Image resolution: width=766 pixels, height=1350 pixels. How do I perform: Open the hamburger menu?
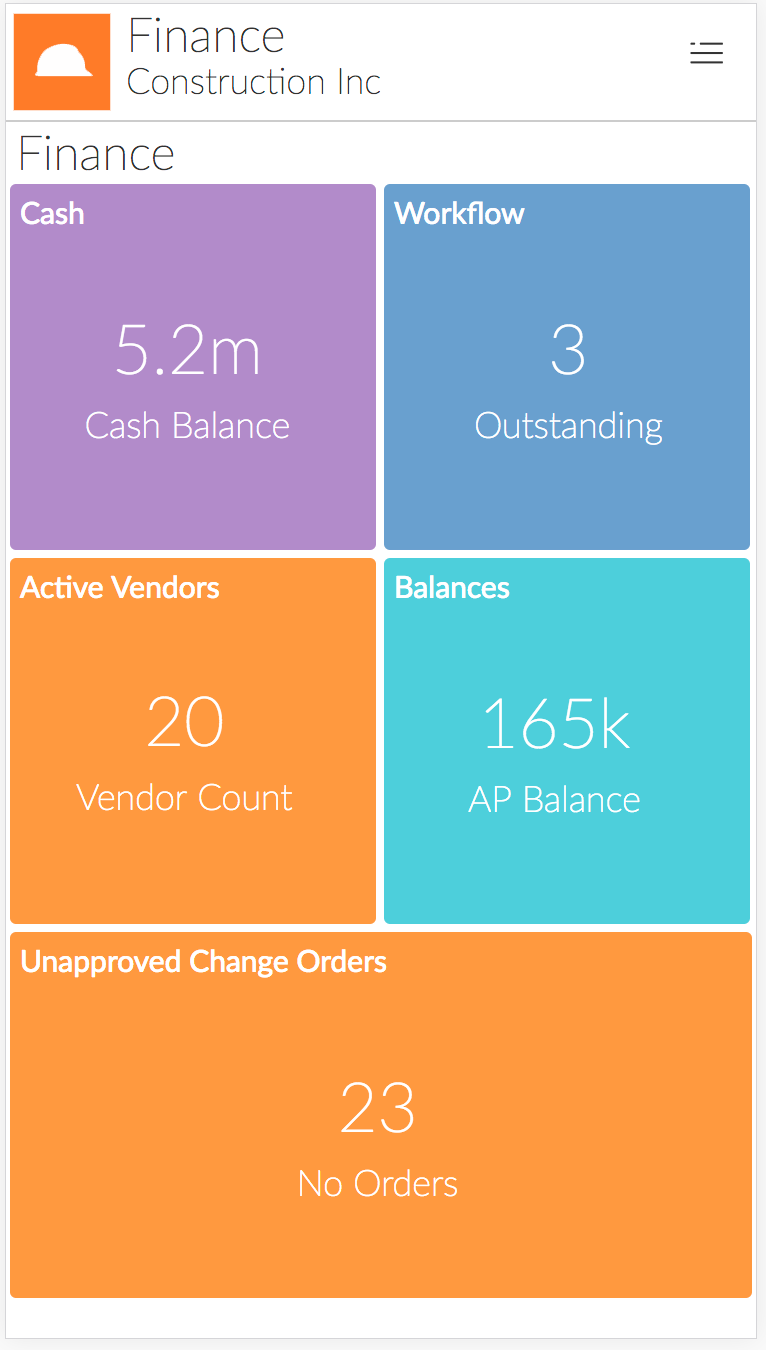[x=706, y=53]
